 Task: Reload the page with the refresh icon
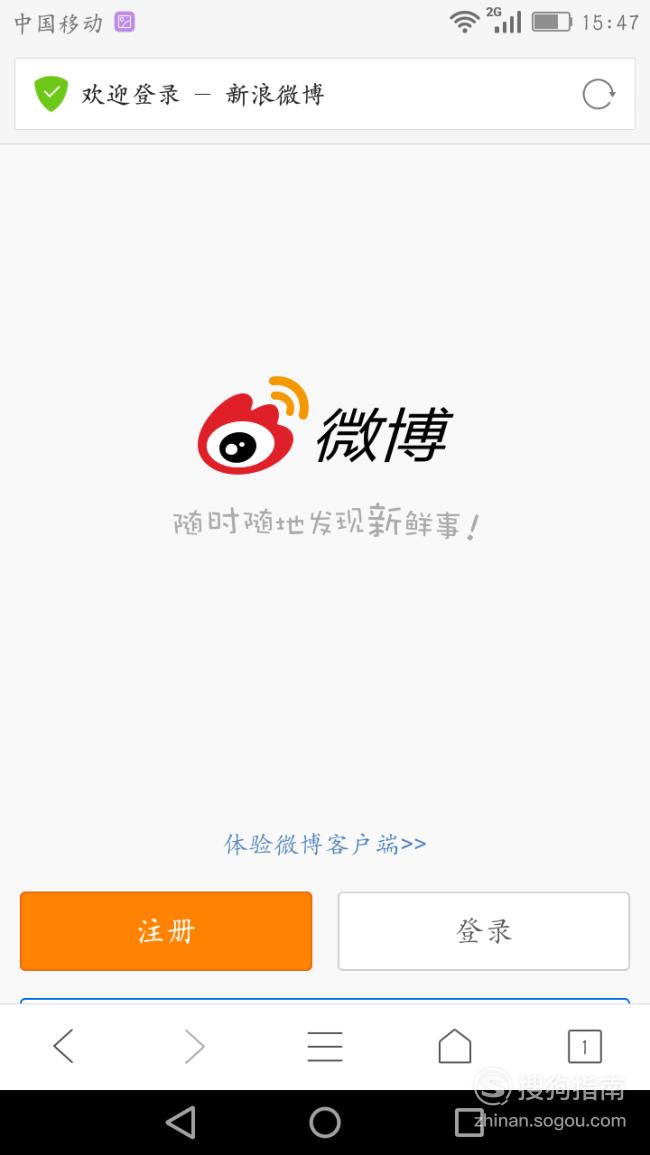click(x=598, y=94)
